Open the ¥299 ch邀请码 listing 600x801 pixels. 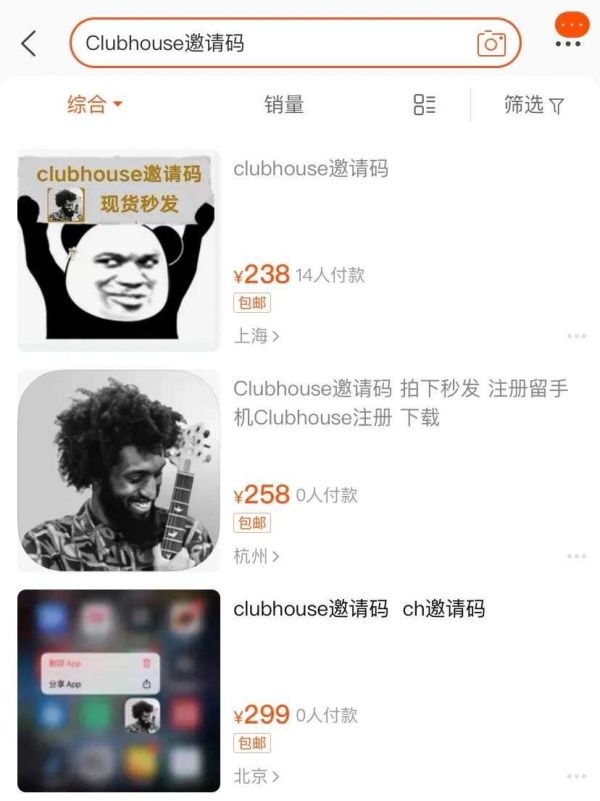[x=359, y=609]
